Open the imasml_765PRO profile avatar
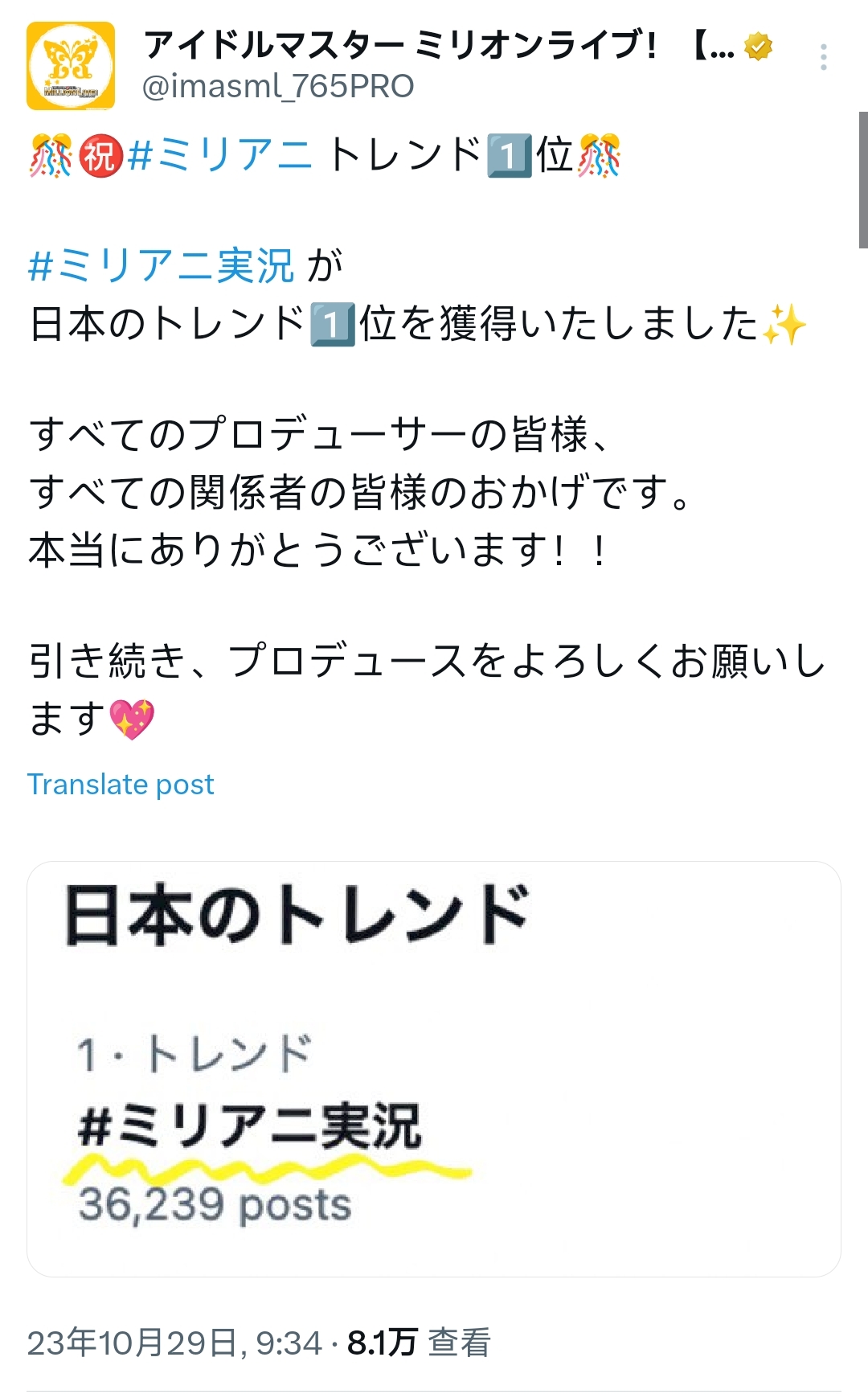The image size is (868, 1394). [x=71, y=66]
